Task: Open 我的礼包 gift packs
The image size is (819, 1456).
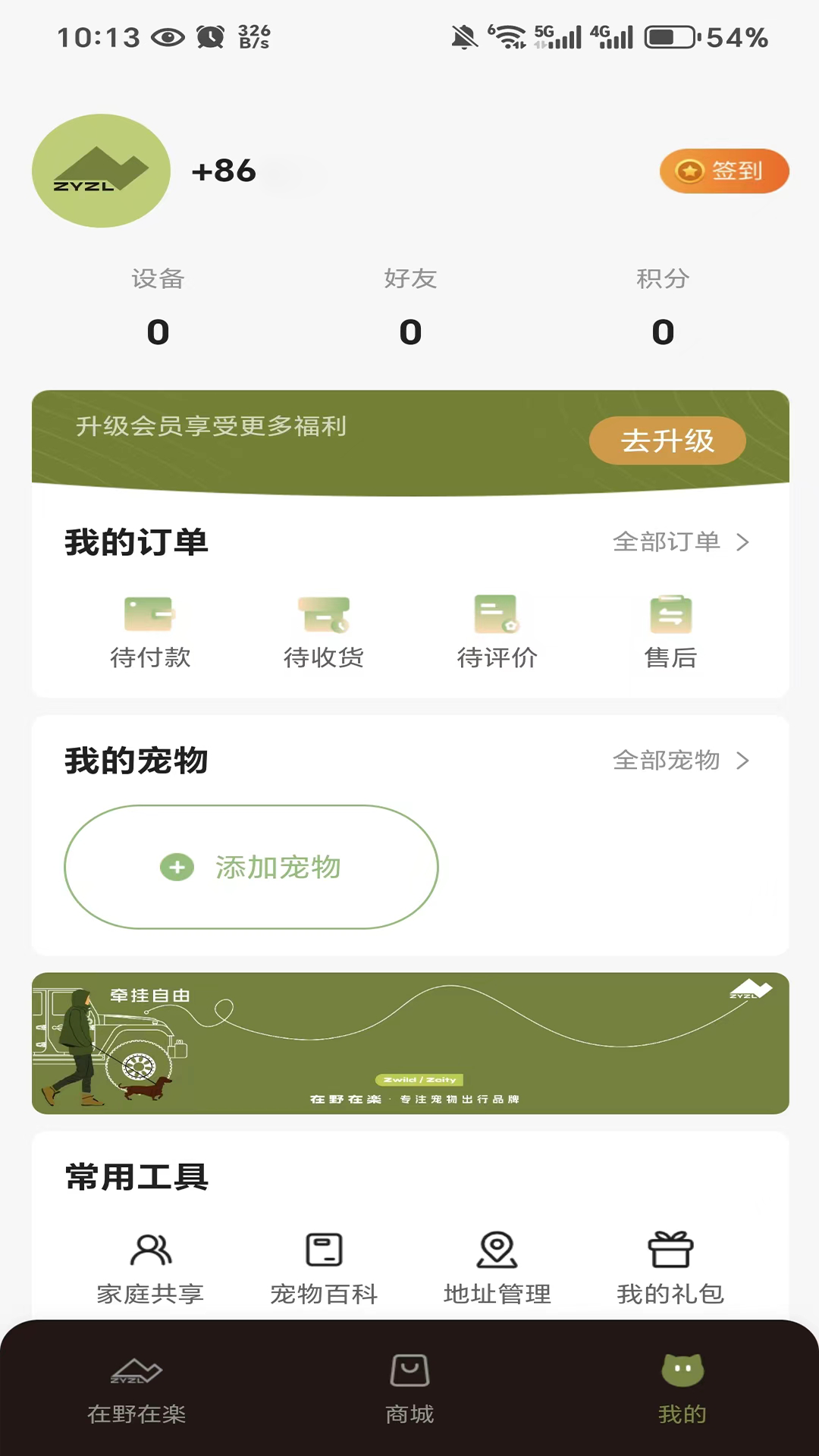Action: (670, 1267)
